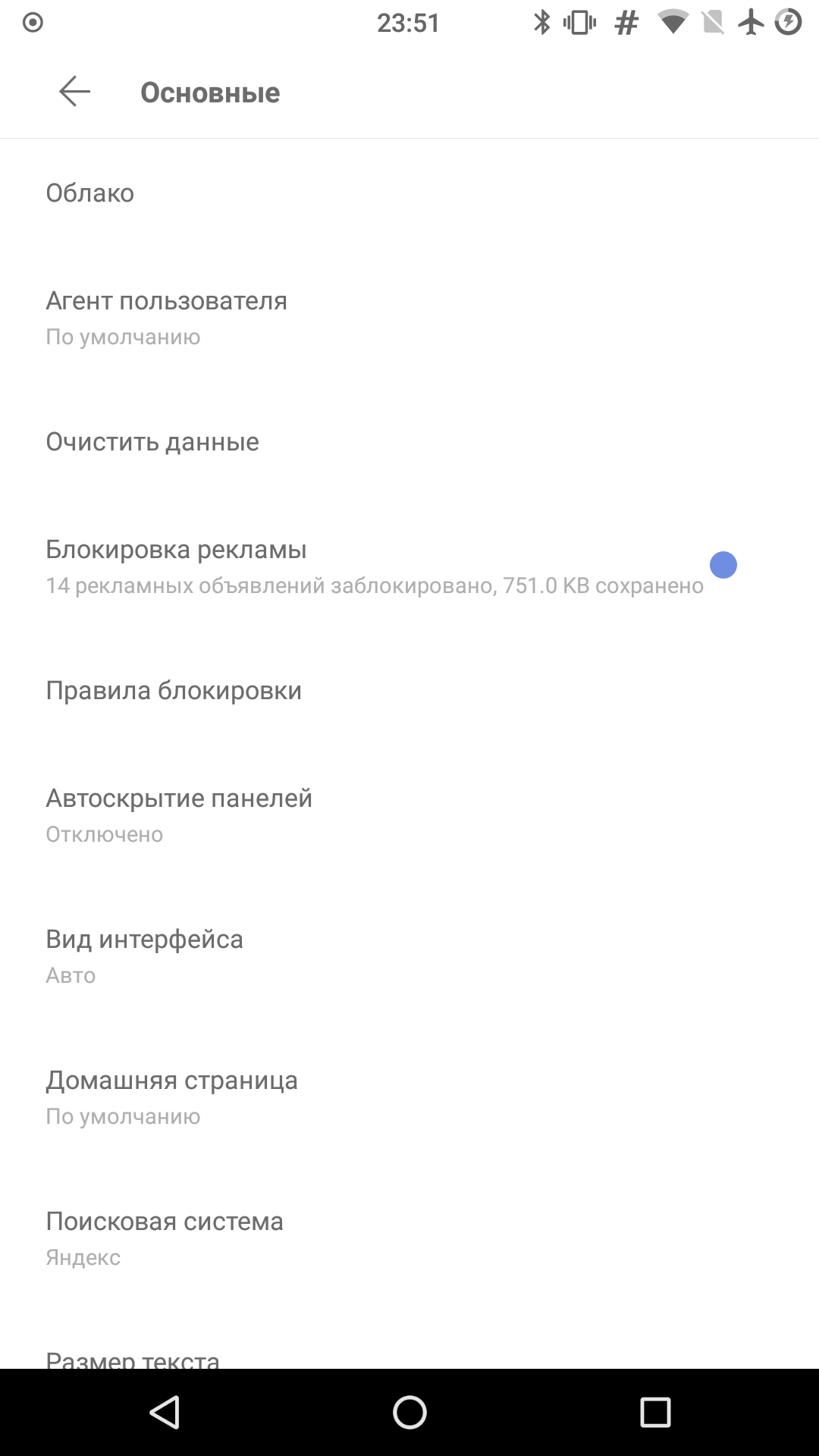
Task: Go back from Основные settings
Action: (74, 92)
